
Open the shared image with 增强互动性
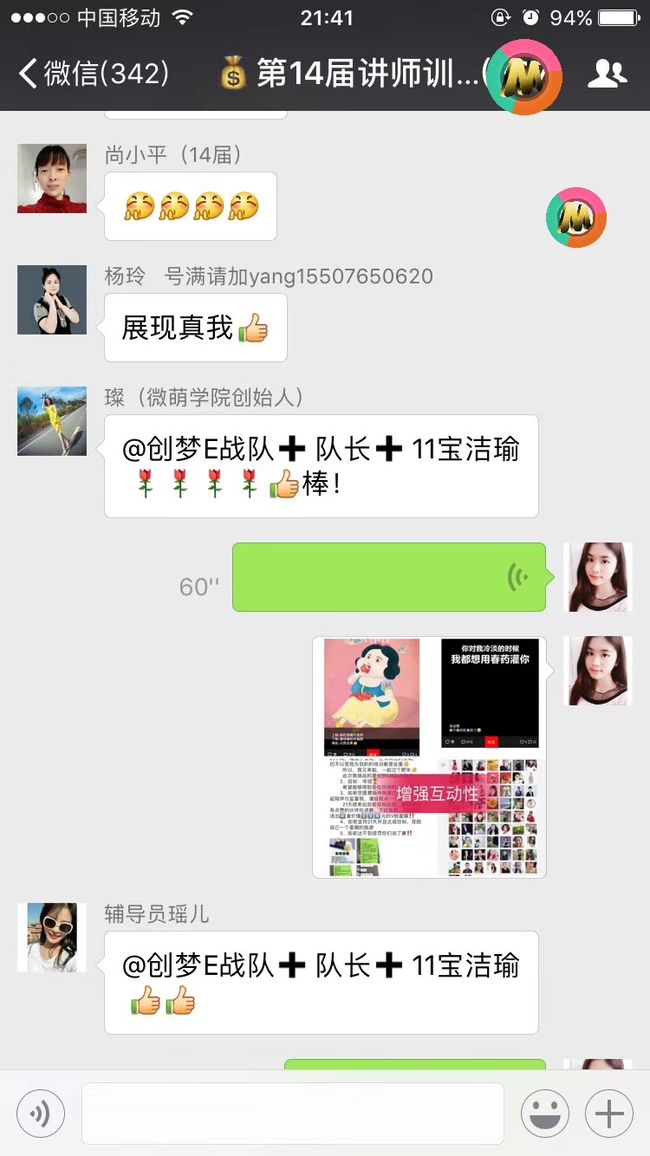[429, 757]
